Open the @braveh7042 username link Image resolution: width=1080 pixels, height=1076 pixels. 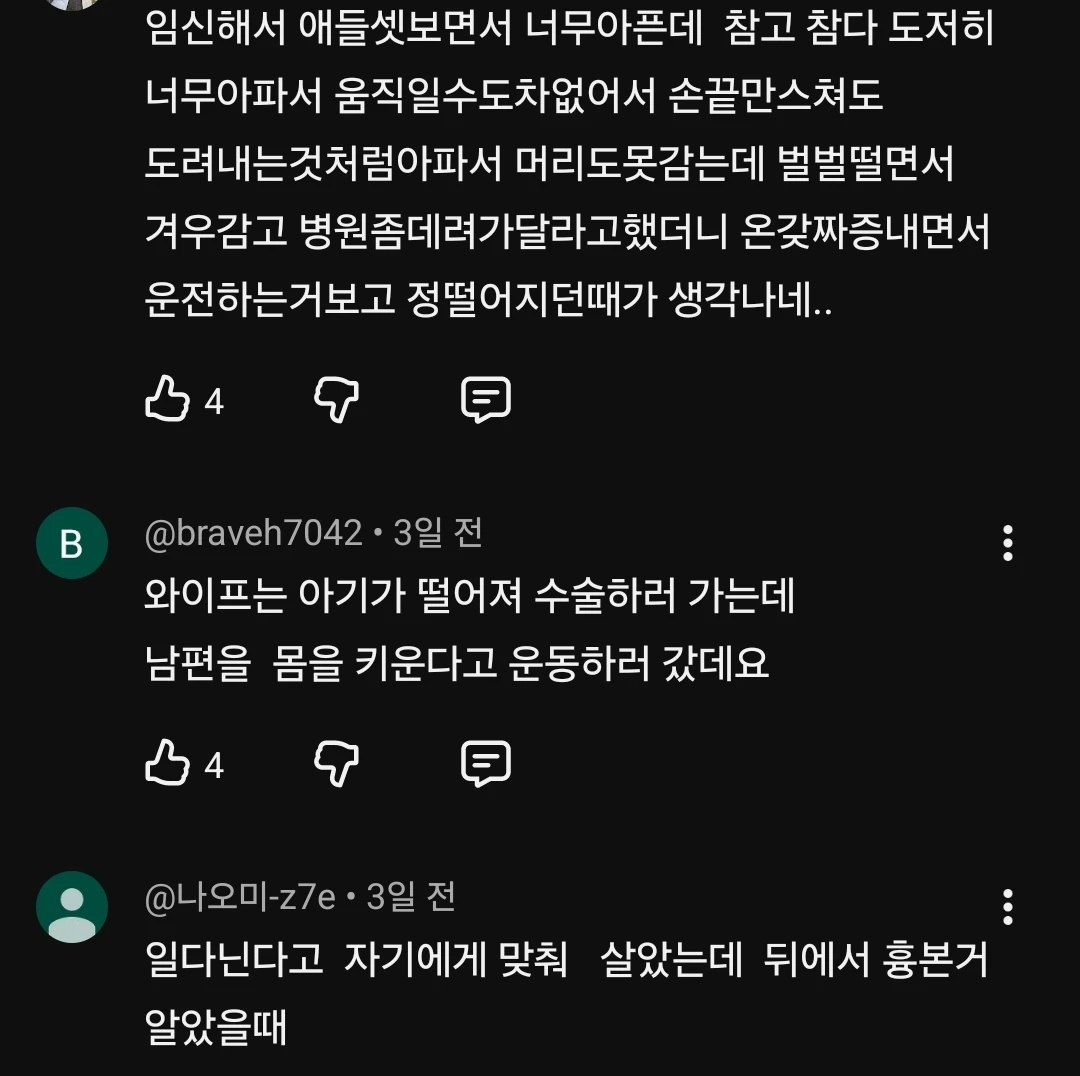pos(253,532)
